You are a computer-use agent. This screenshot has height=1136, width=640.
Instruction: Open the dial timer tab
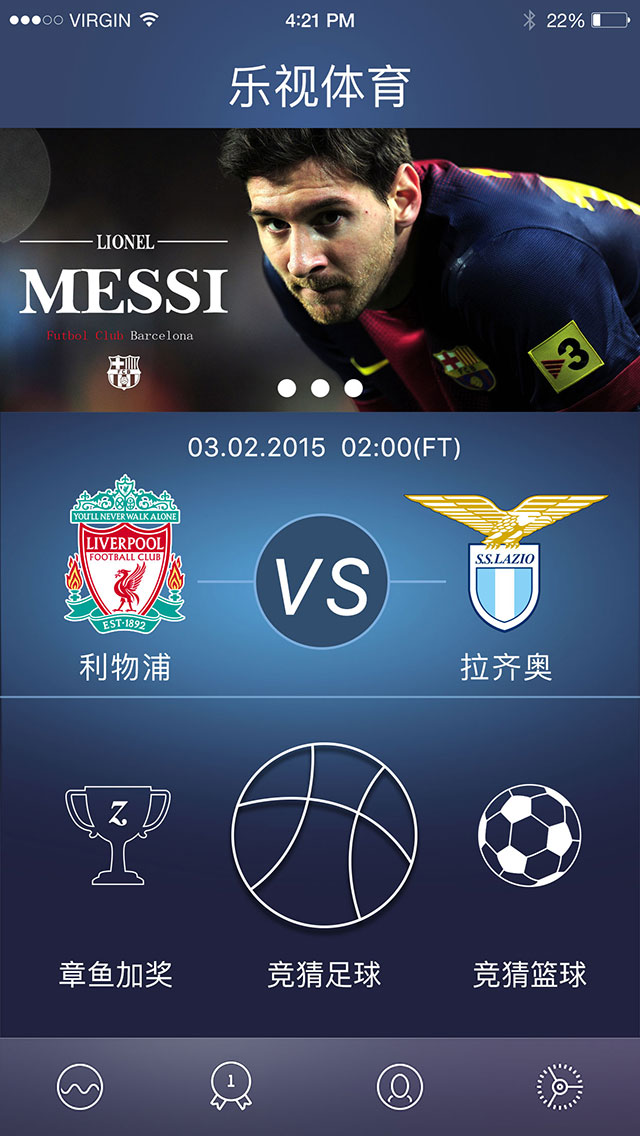point(560,1087)
